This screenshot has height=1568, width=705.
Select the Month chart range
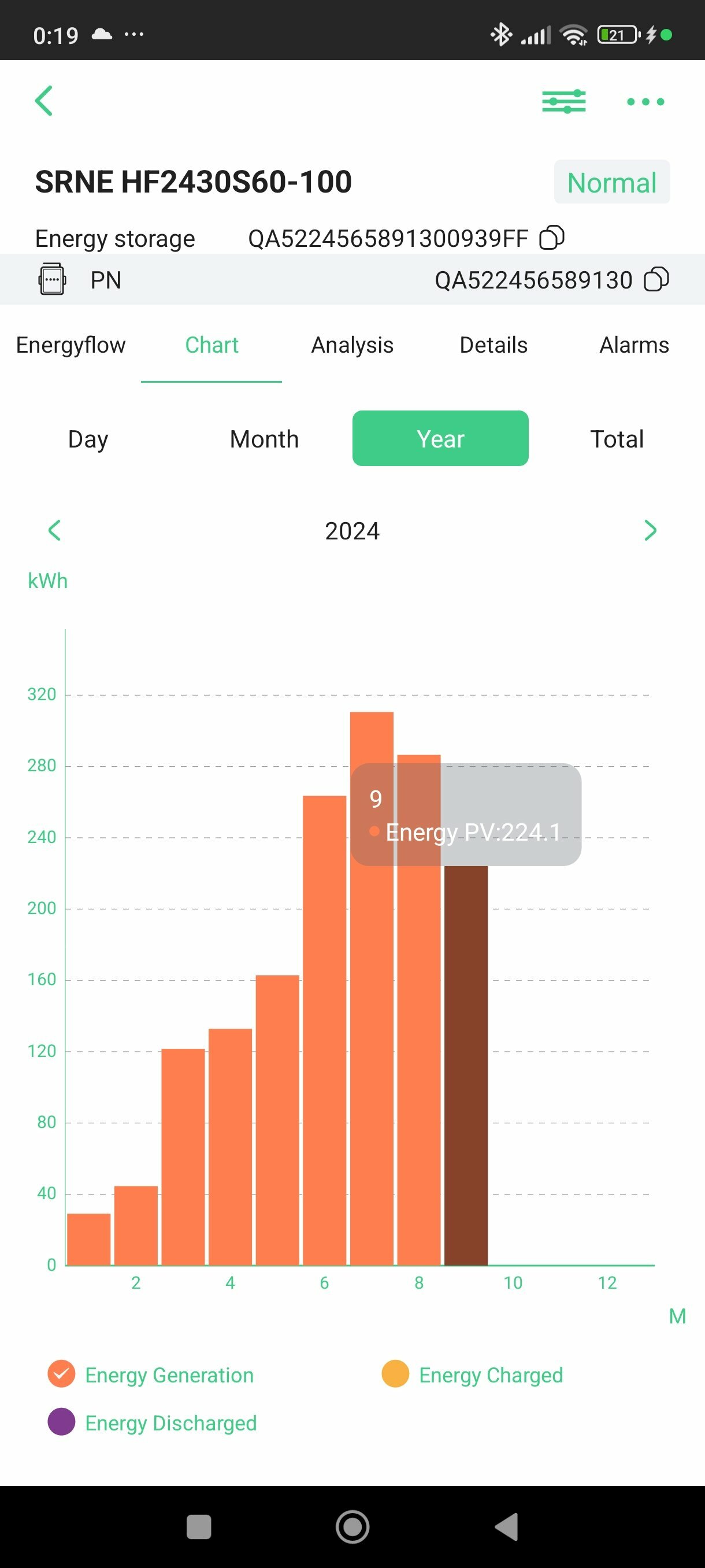264,439
